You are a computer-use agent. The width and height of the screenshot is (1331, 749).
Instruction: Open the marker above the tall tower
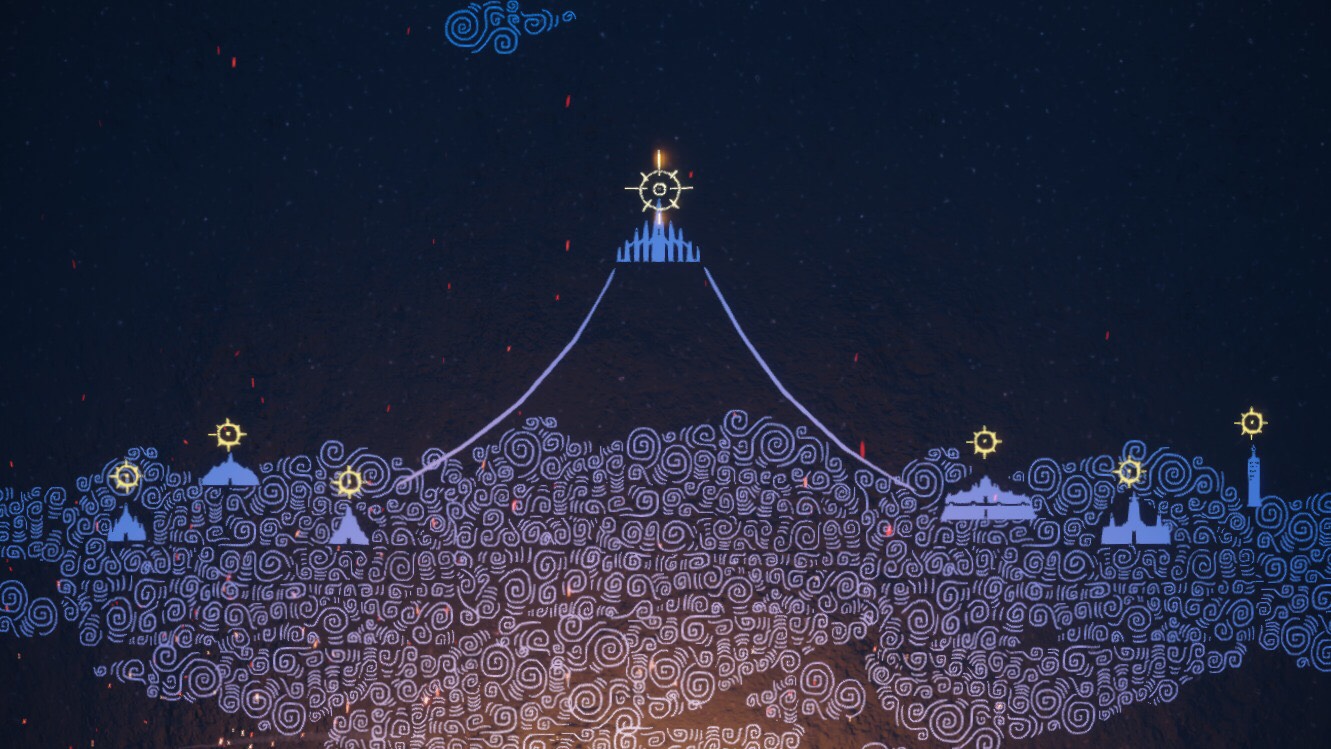(x=1251, y=423)
